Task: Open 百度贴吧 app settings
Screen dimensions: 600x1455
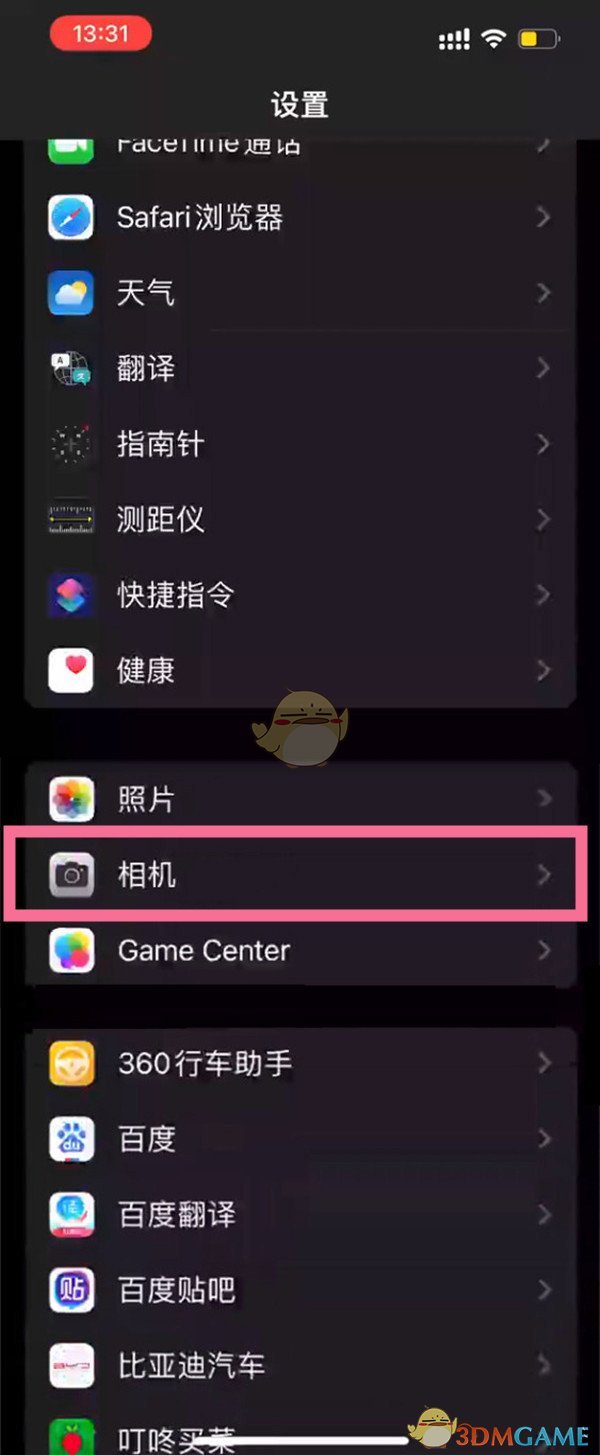Action: [x=300, y=1290]
